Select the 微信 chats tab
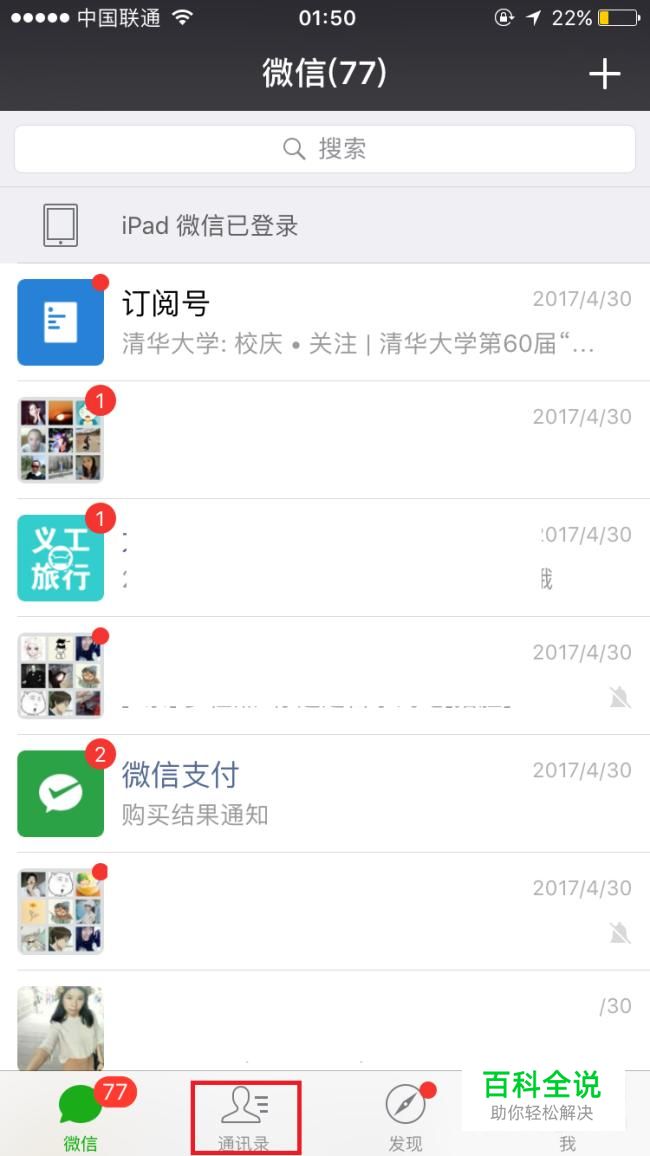650x1156 pixels. (x=81, y=1115)
